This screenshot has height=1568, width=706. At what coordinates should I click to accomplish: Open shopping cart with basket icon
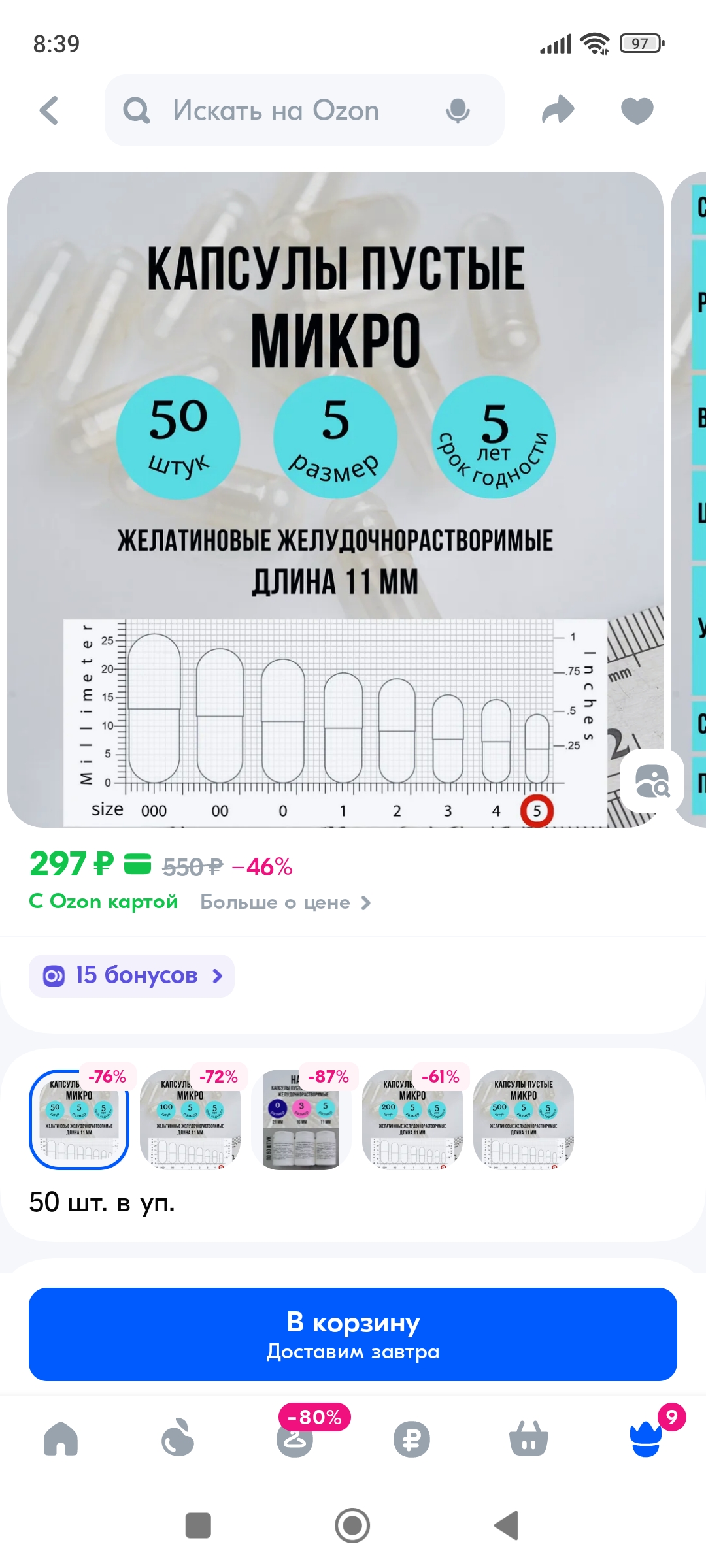coord(527,1441)
